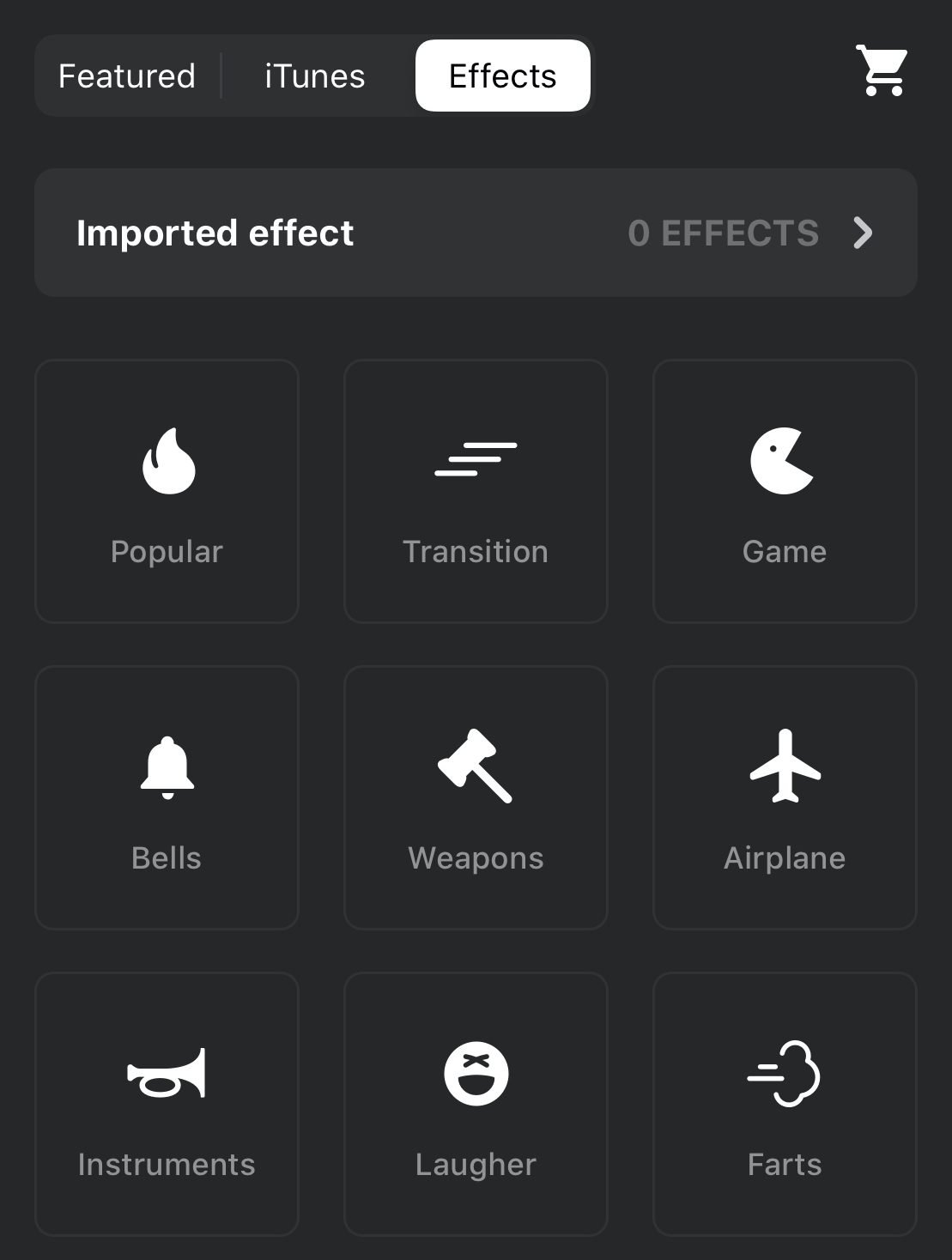Open the Popular effects category with flame icon
Screen dimensions: 952x1260
(x=167, y=491)
